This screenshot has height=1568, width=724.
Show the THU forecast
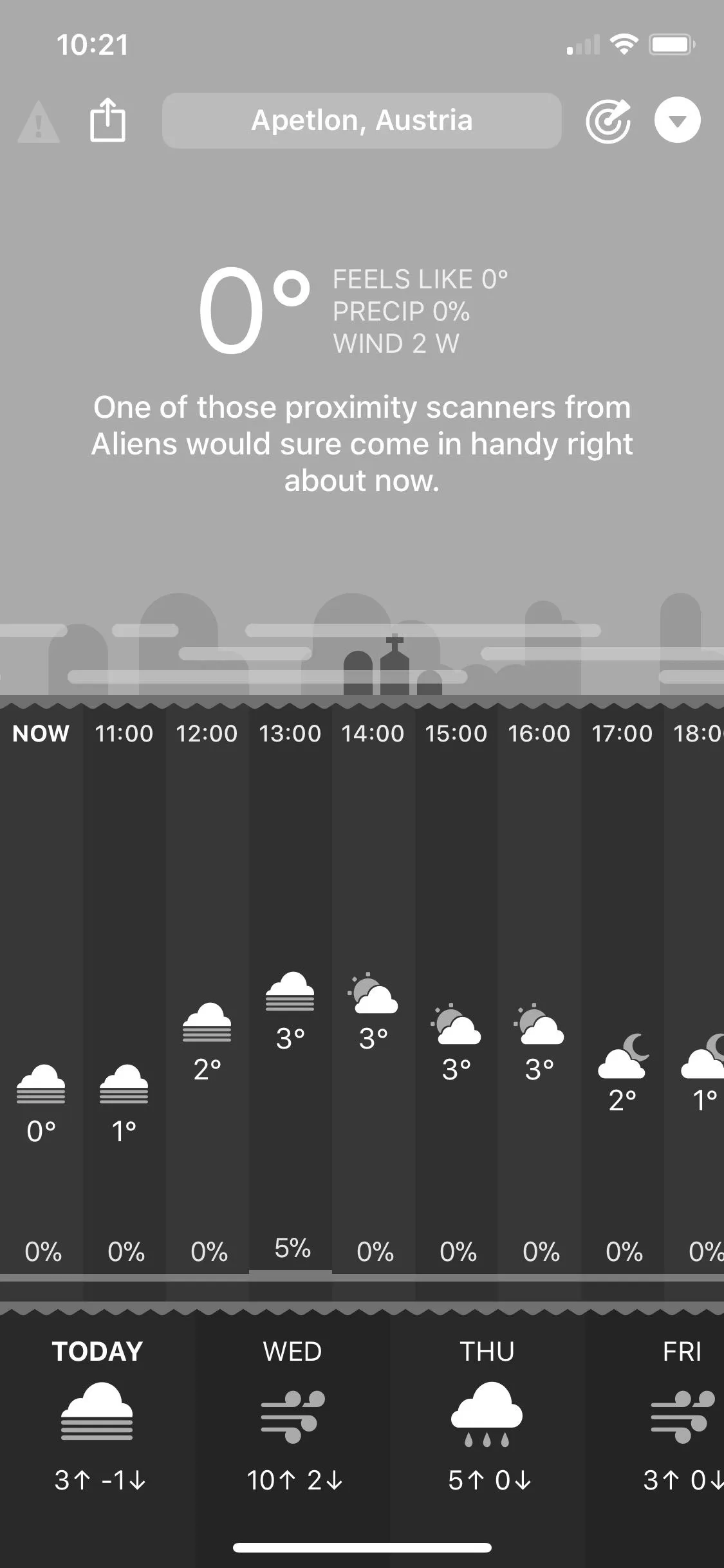click(487, 1416)
